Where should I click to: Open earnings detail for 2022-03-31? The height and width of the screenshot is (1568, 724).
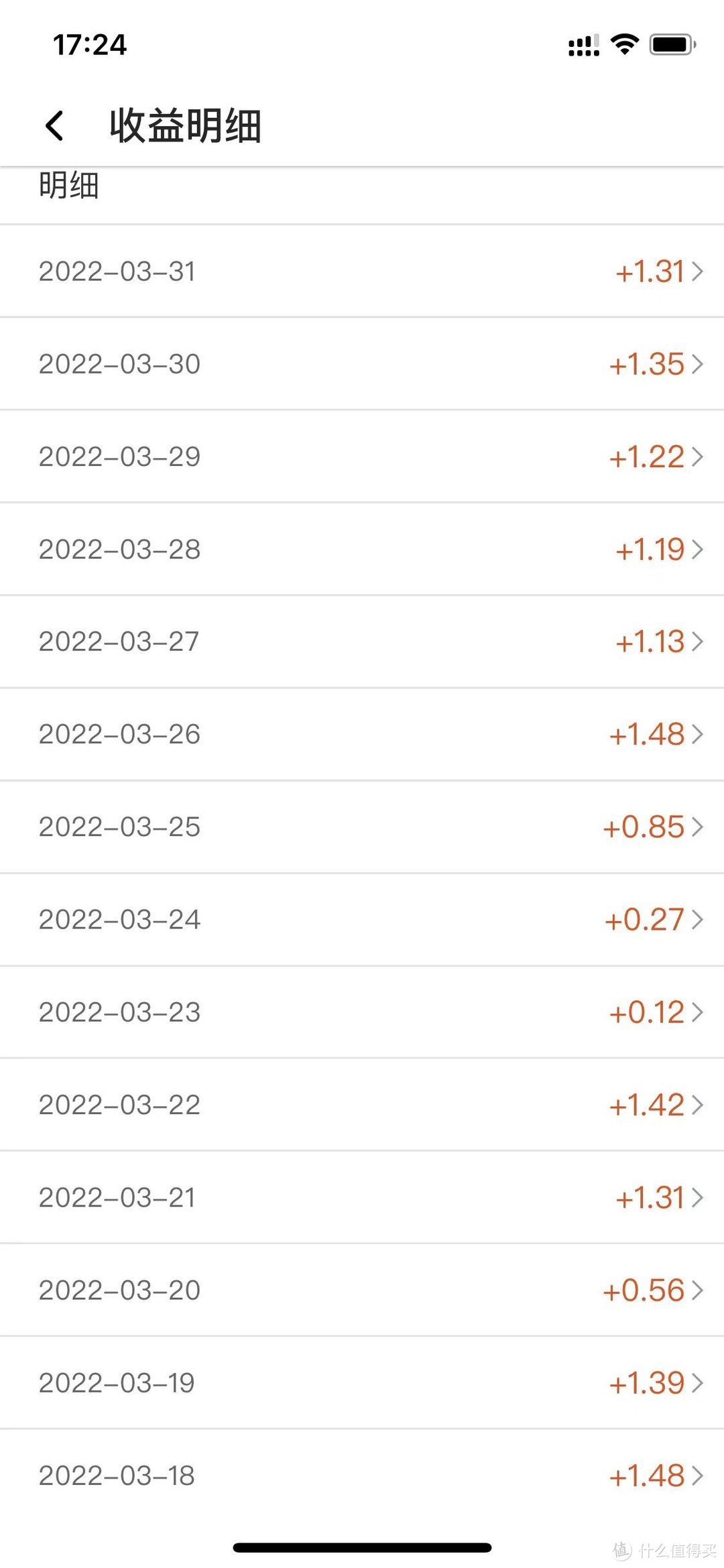[x=362, y=272]
